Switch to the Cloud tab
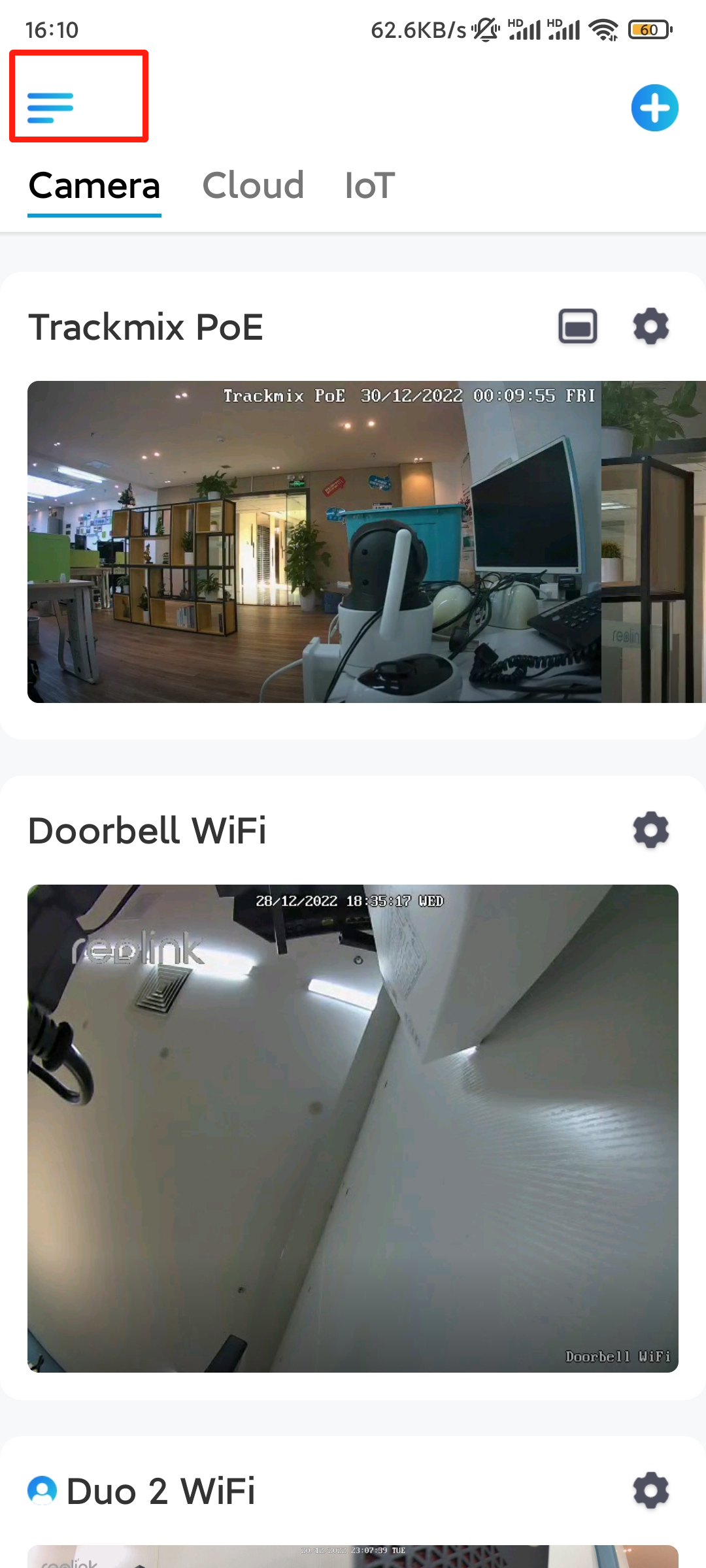Image resolution: width=706 pixels, height=1568 pixels. click(x=253, y=186)
